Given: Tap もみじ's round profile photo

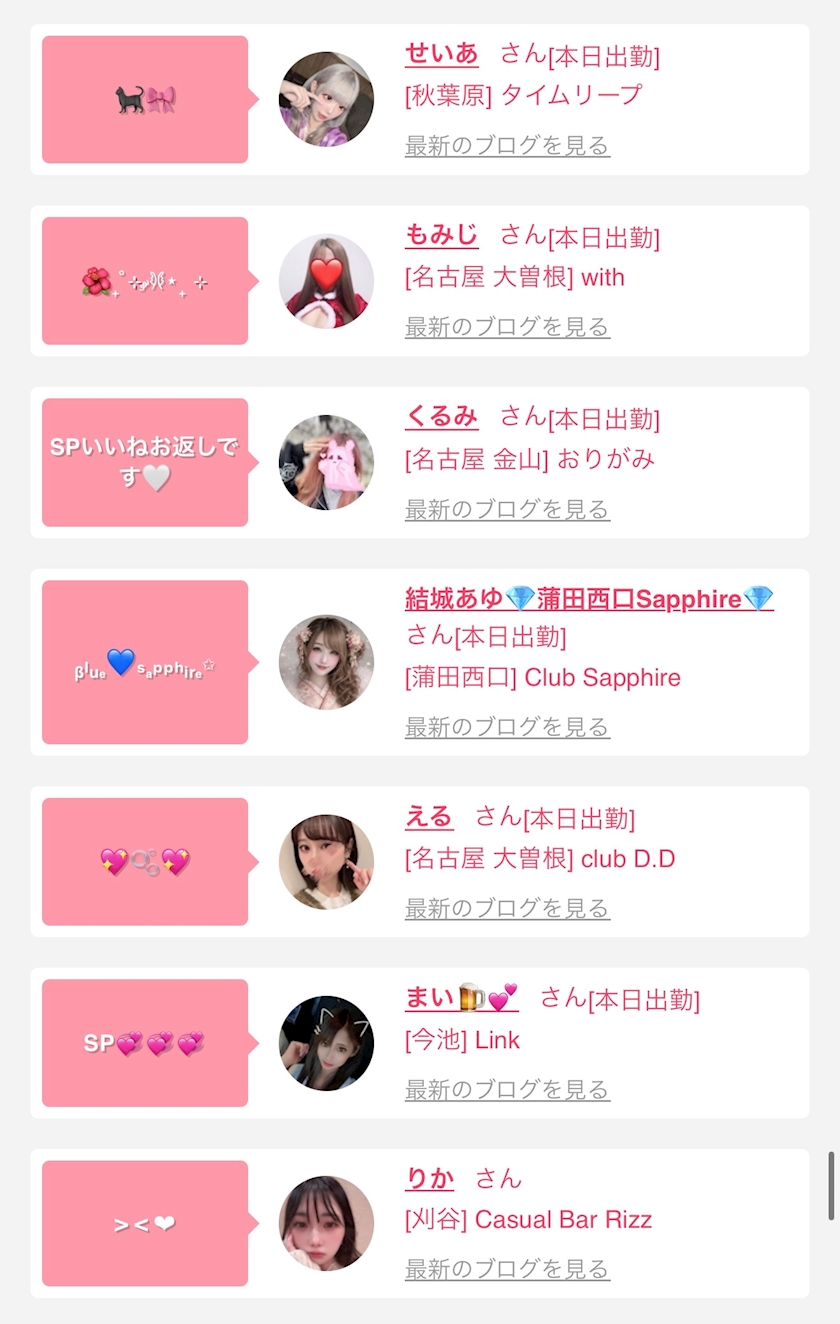Looking at the screenshot, I should coord(326,281).
